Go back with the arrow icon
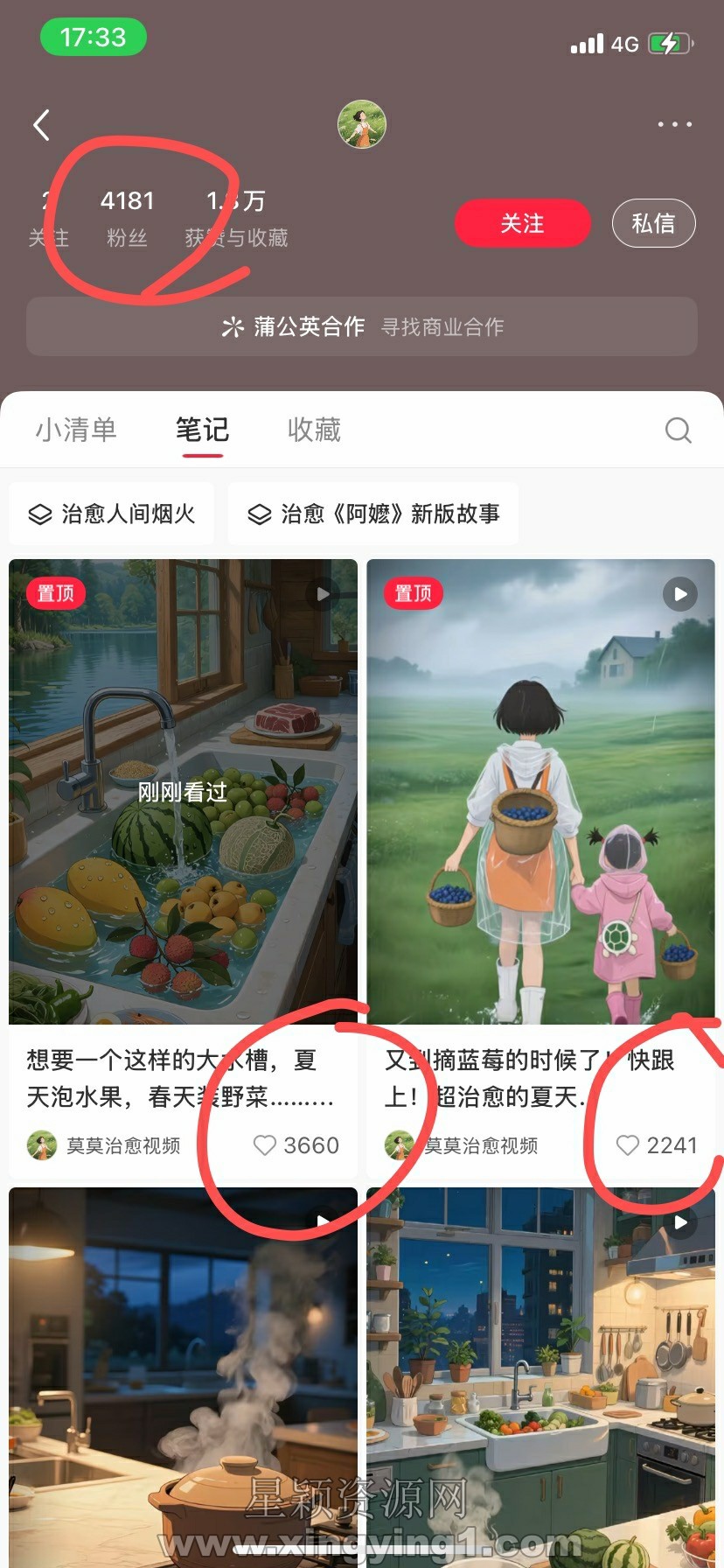 click(41, 125)
